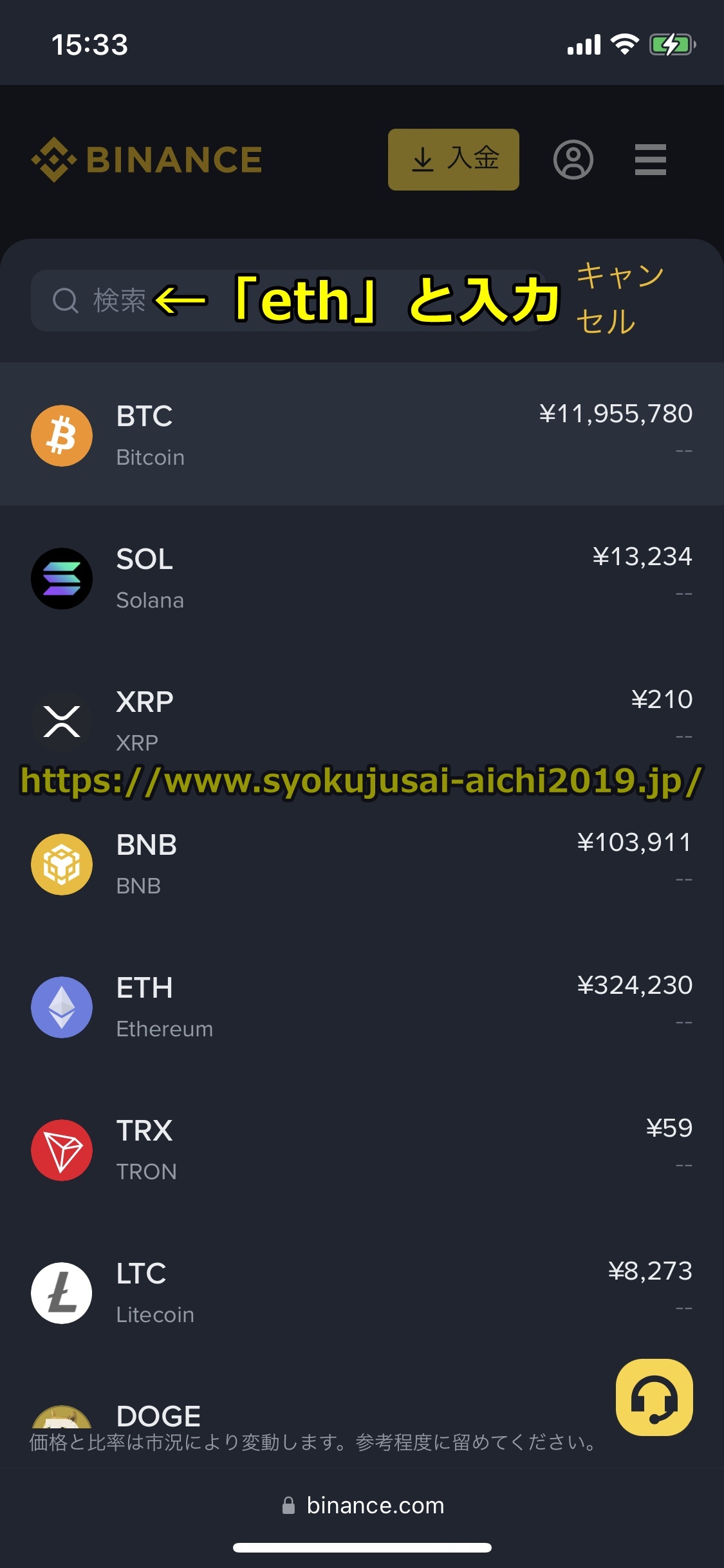The image size is (724, 1568).
Task: Pick the TRX TRON row
Action: (x=362, y=1149)
